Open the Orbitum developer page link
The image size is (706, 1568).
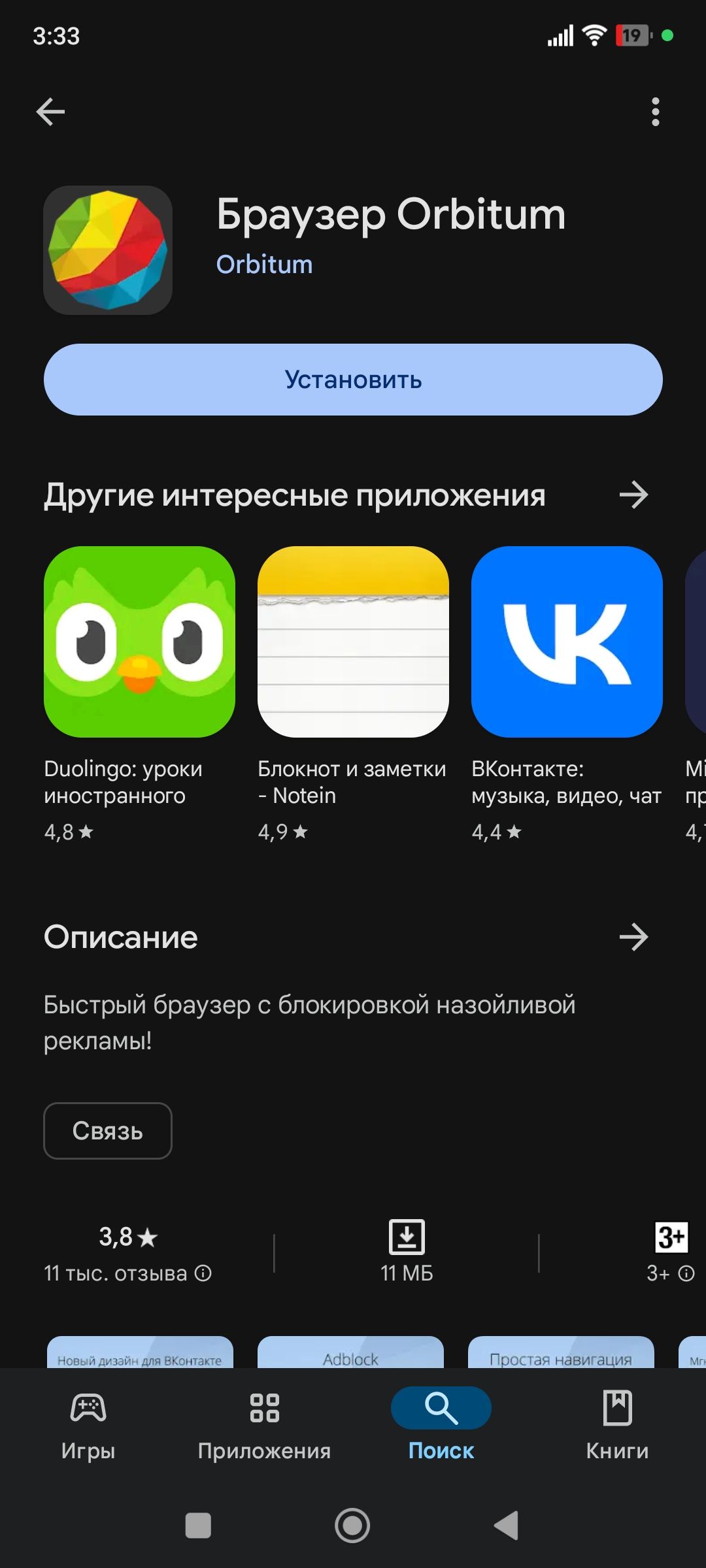(x=264, y=265)
